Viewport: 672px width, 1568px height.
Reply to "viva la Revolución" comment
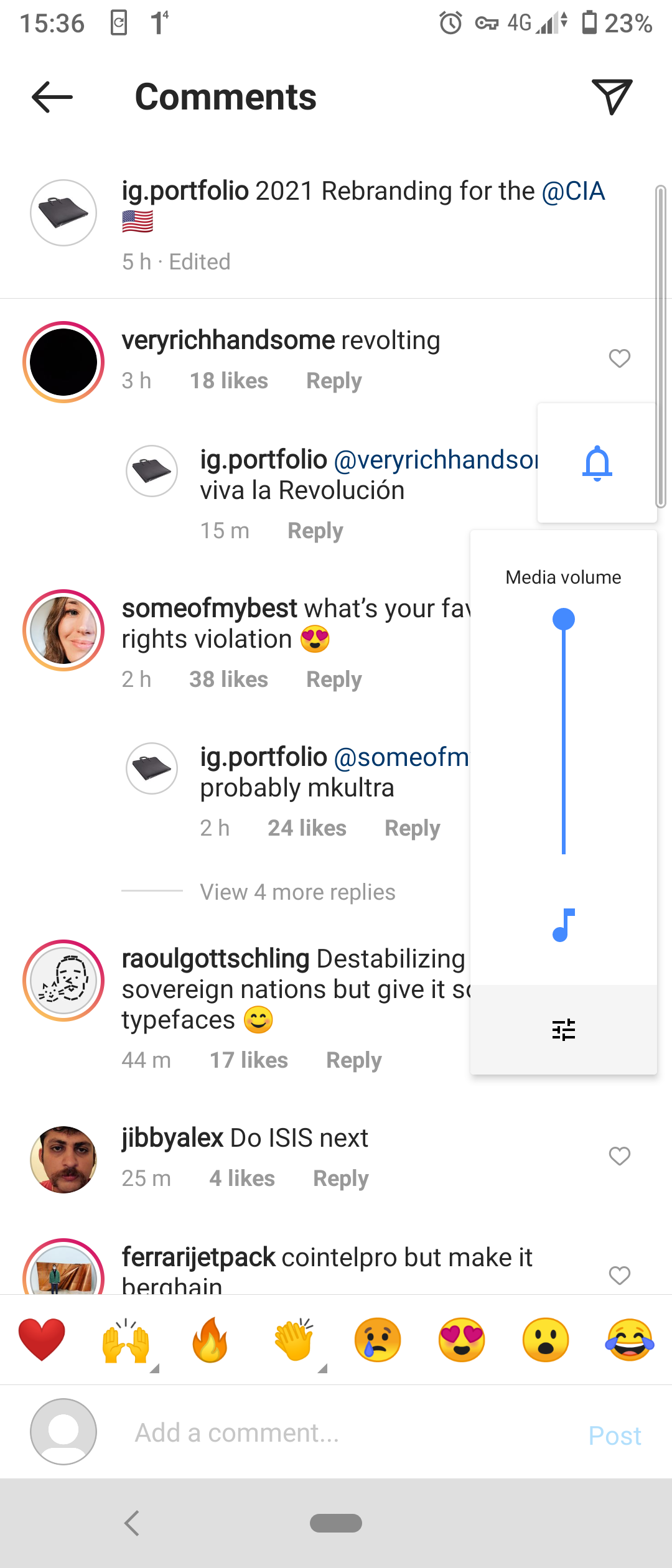(315, 531)
